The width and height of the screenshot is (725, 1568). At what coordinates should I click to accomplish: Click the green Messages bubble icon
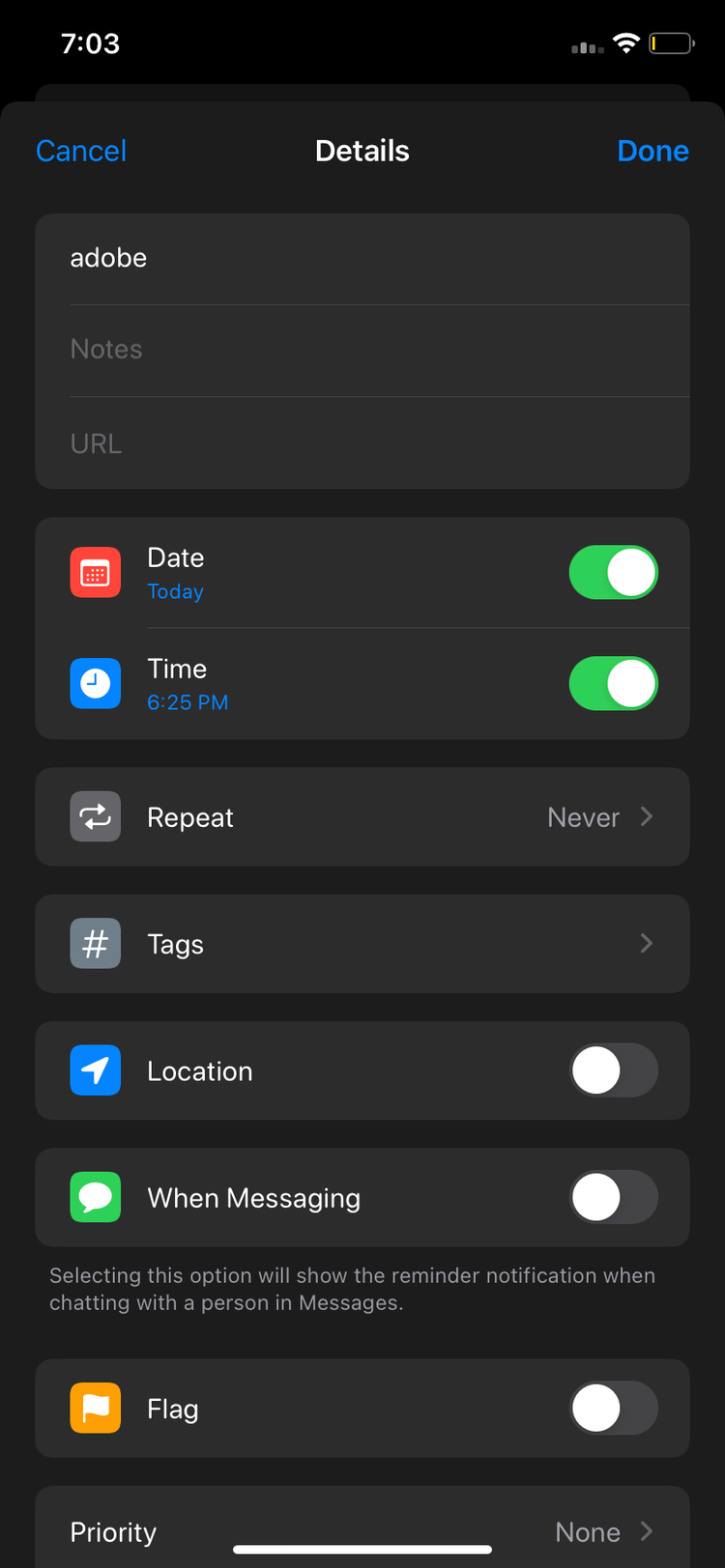point(95,1197)
